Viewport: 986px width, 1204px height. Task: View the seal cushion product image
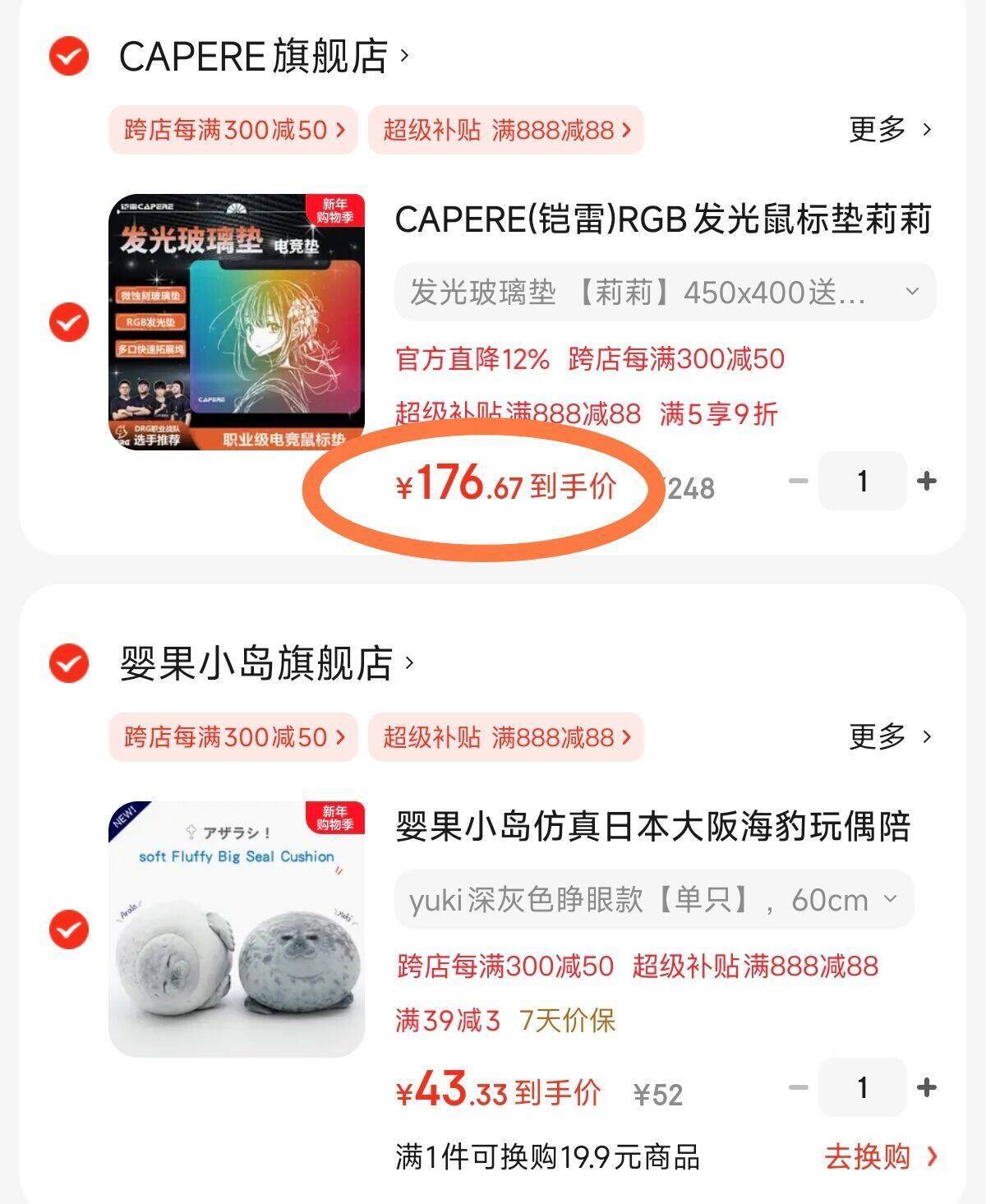tap(237, 929)
